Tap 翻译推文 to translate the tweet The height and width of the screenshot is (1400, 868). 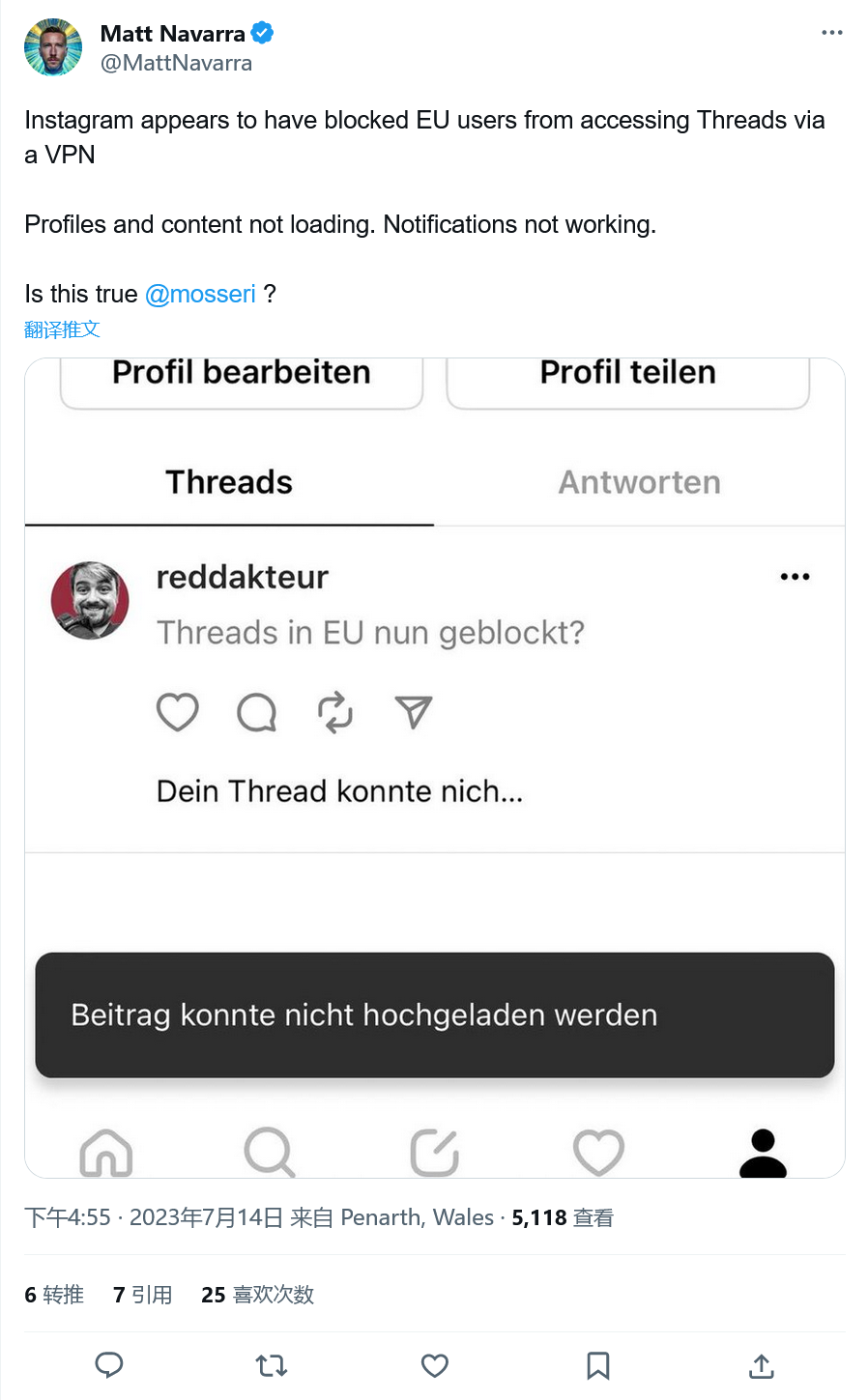[62, 329]
